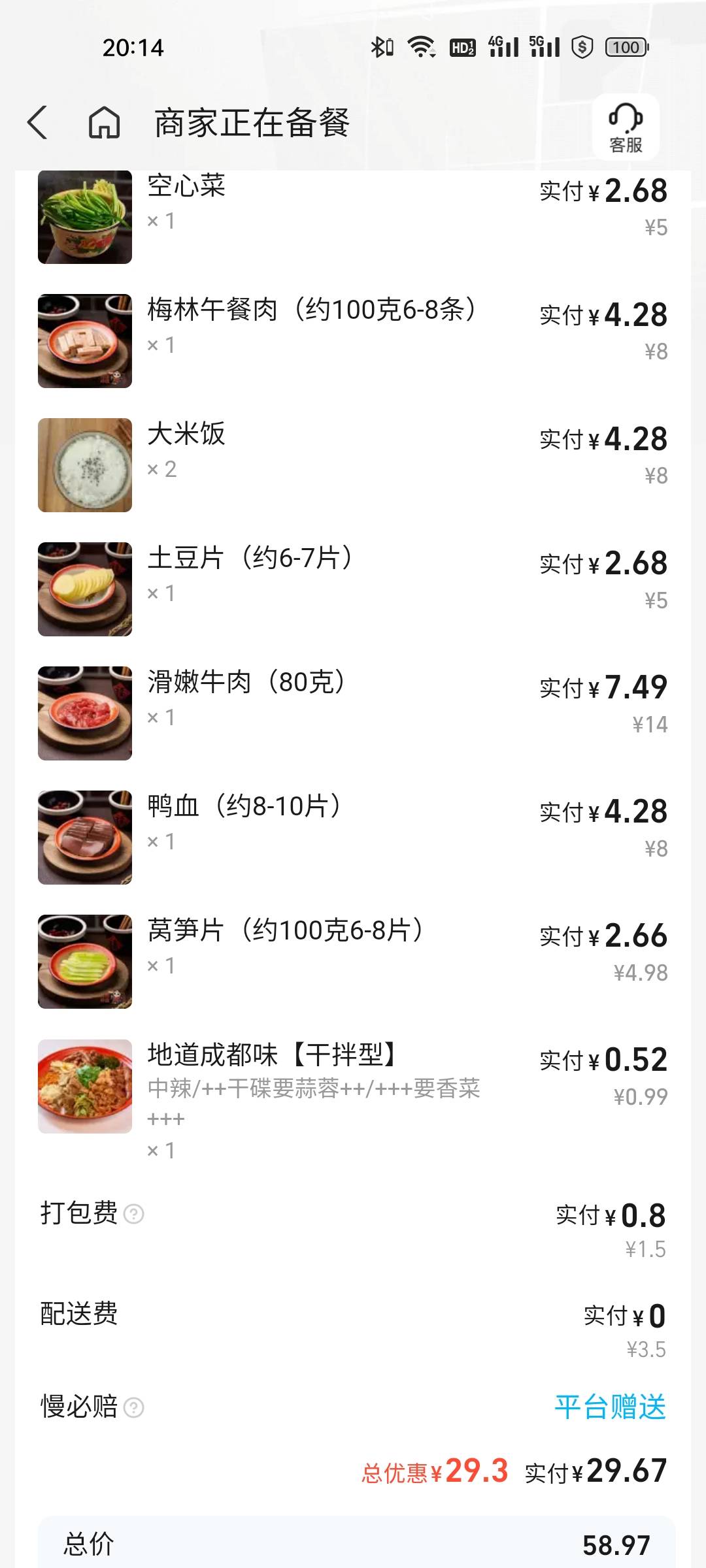Screen dimensions: 706x1568
Task: Open the 地道成都味 dish image
Action: click(85, 1086)
